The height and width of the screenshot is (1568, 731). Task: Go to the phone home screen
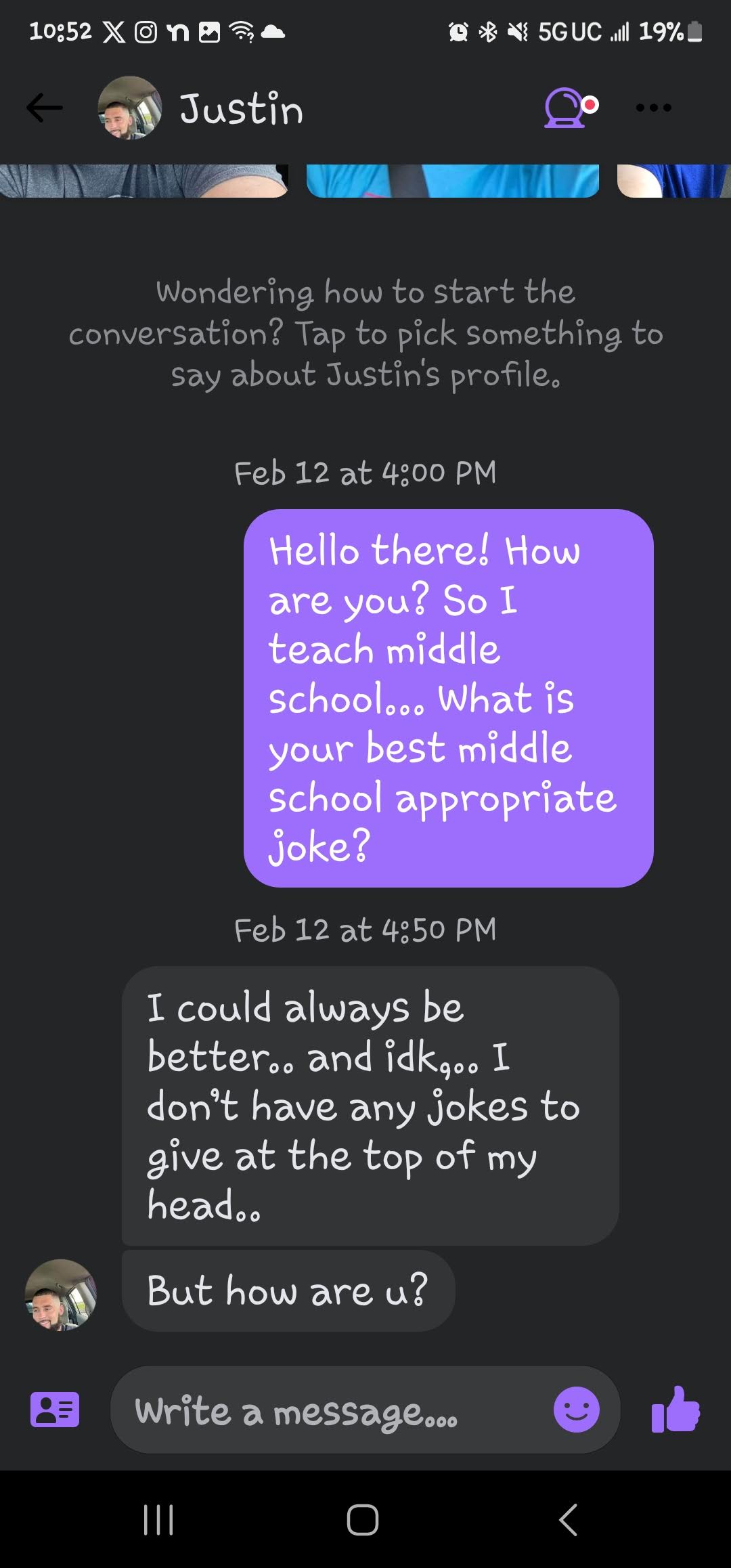pos(363,1520)
